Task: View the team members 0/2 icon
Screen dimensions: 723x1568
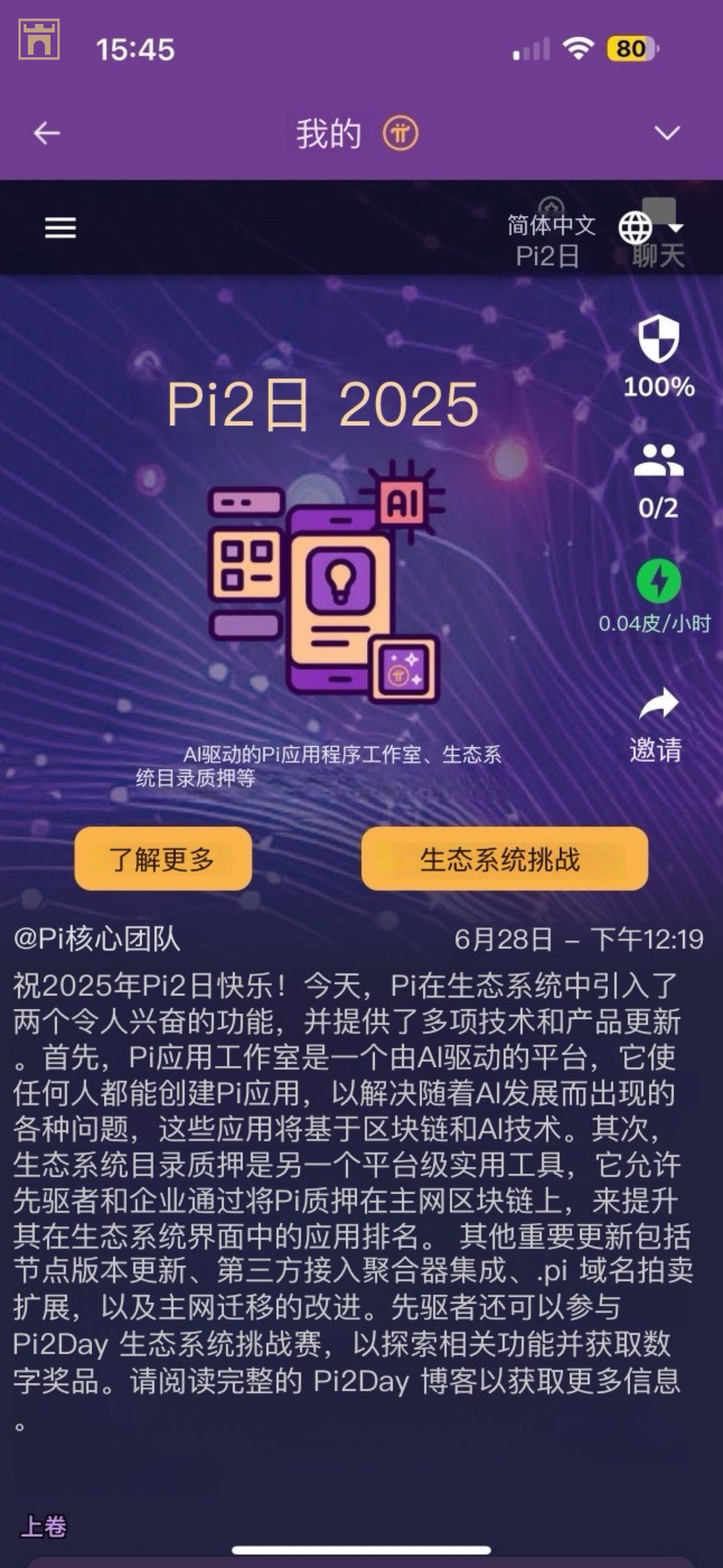Action: (x=659, y=461)
